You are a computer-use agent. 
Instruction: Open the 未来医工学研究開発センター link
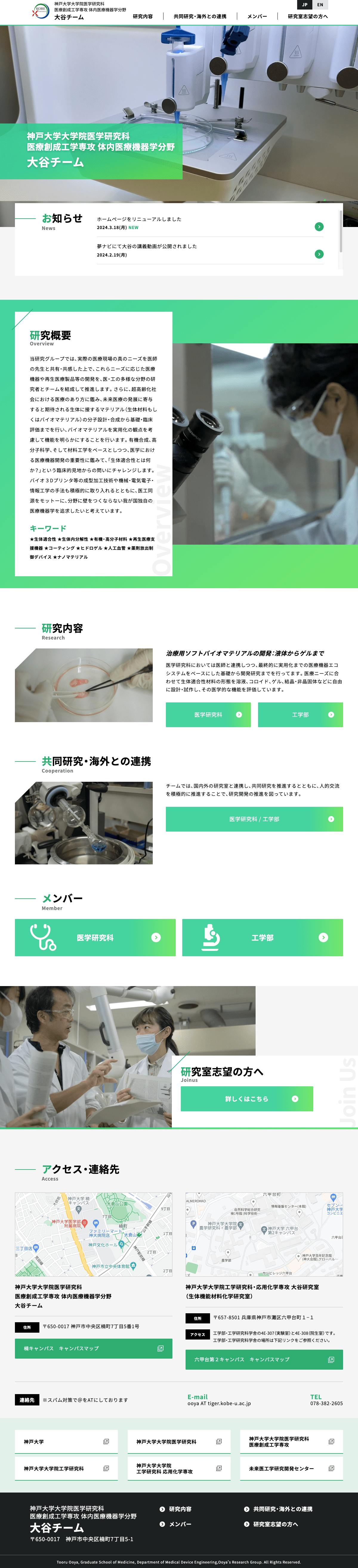(291, 1468)
